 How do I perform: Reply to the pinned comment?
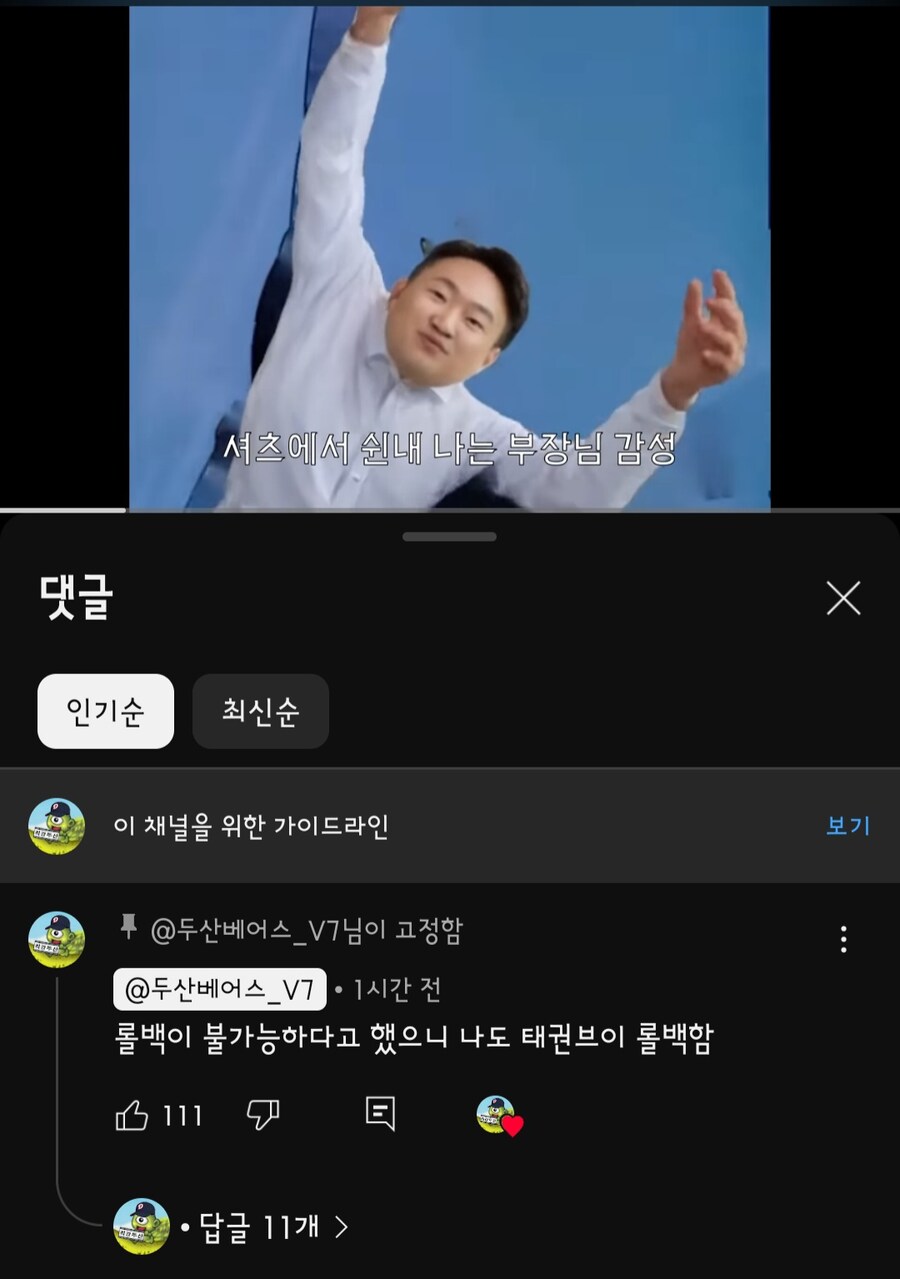(x=380, y=1114)
